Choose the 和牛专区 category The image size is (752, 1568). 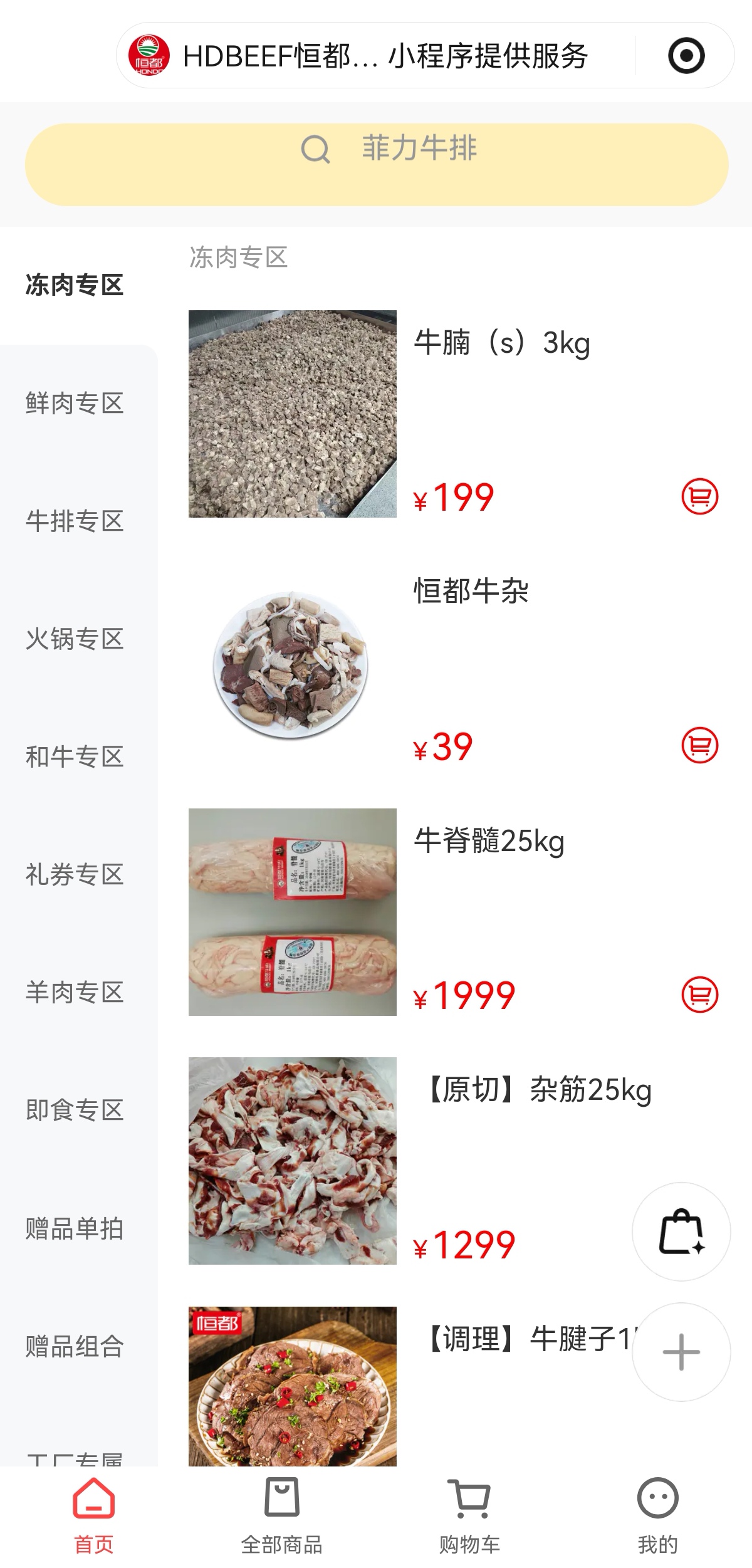point(75,756)
